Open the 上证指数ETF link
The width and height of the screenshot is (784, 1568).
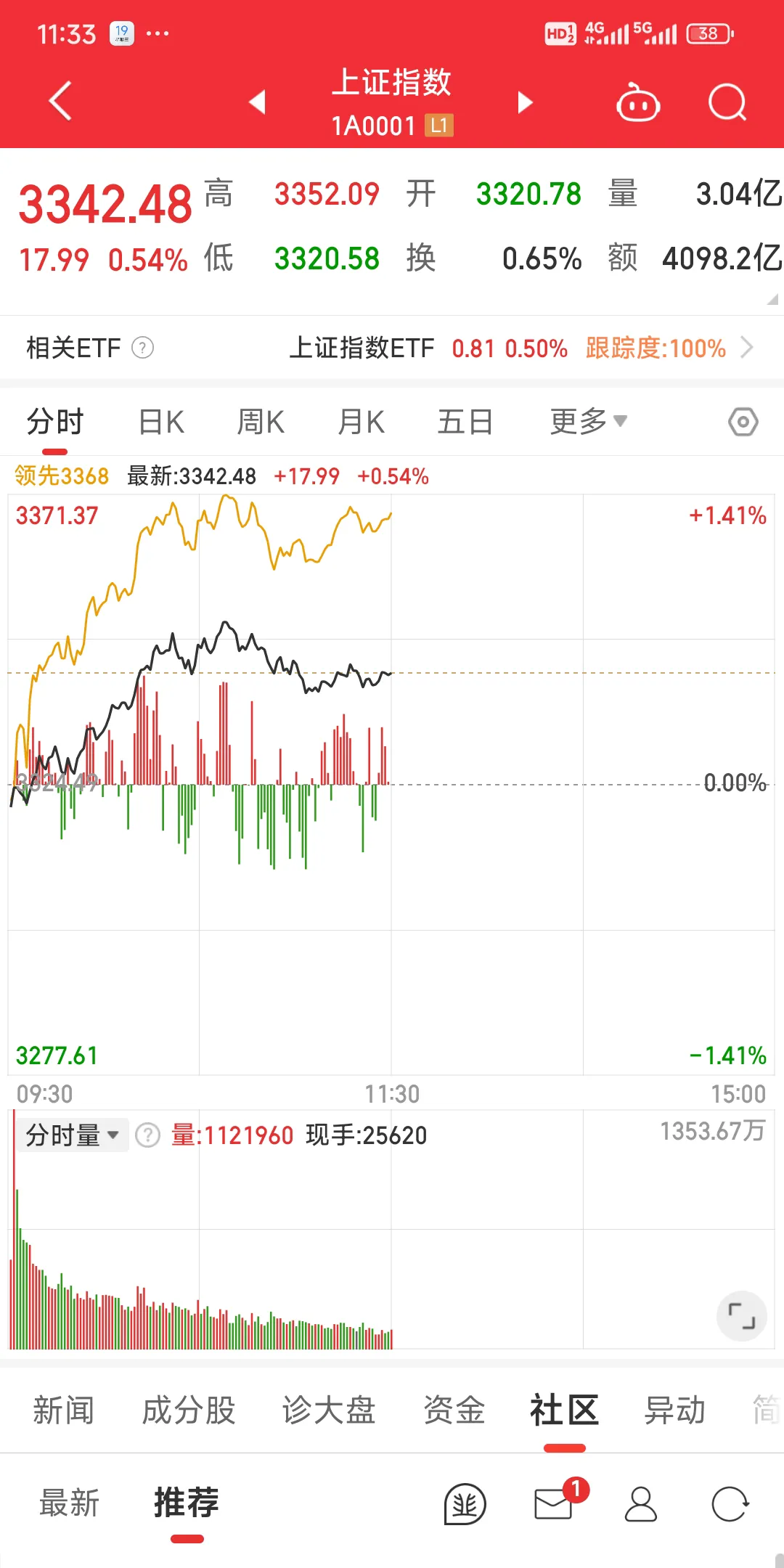[363, 348]
